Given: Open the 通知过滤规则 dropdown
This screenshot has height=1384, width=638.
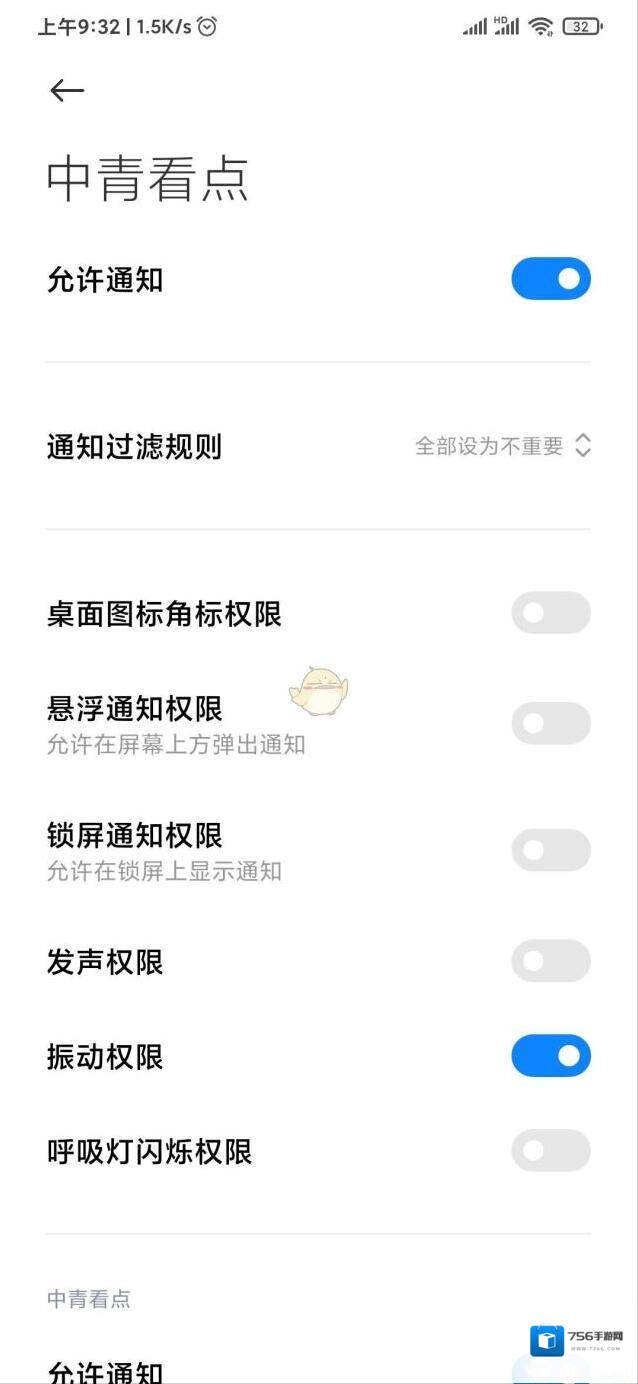Looking at the screenshot, I should coord(503,446).
